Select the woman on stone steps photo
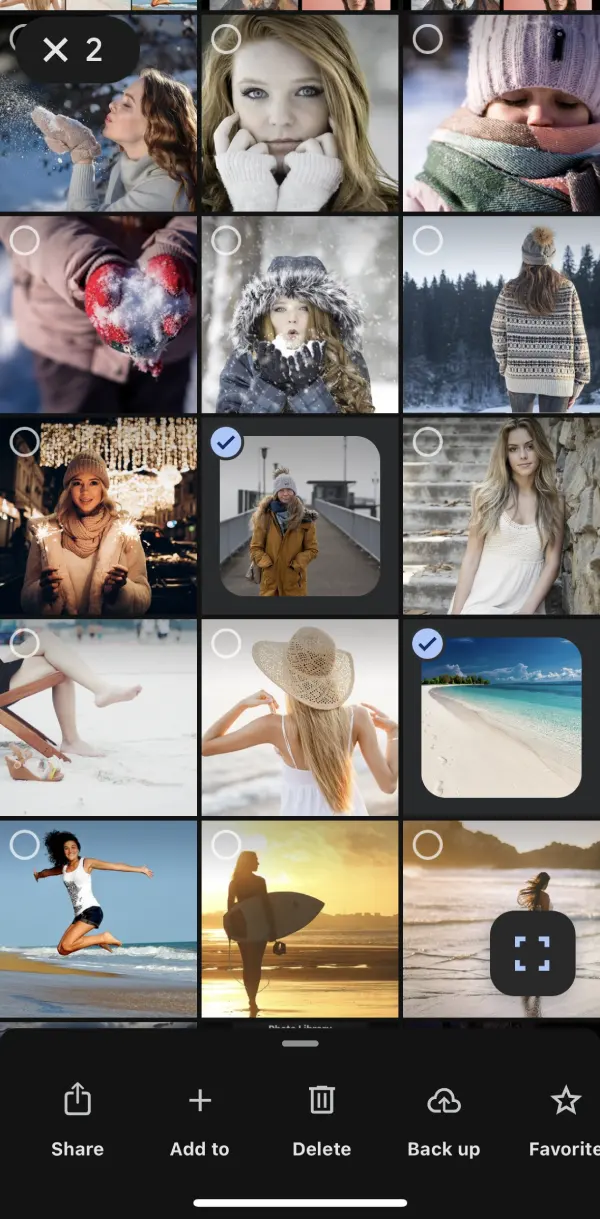This screenshot has width=600, height=1219. (x=428, y=441)
